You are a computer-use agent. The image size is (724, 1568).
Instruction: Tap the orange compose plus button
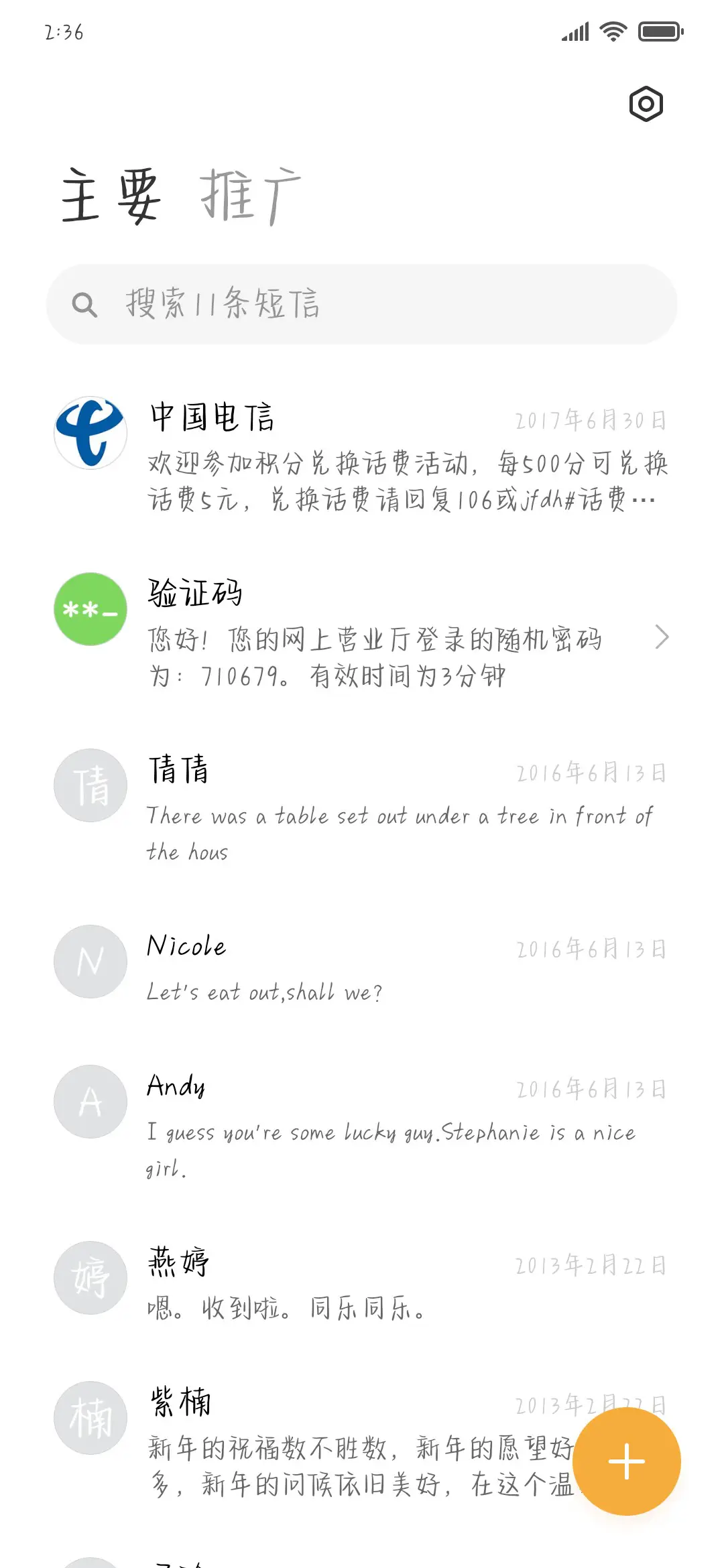(625, 1461)
